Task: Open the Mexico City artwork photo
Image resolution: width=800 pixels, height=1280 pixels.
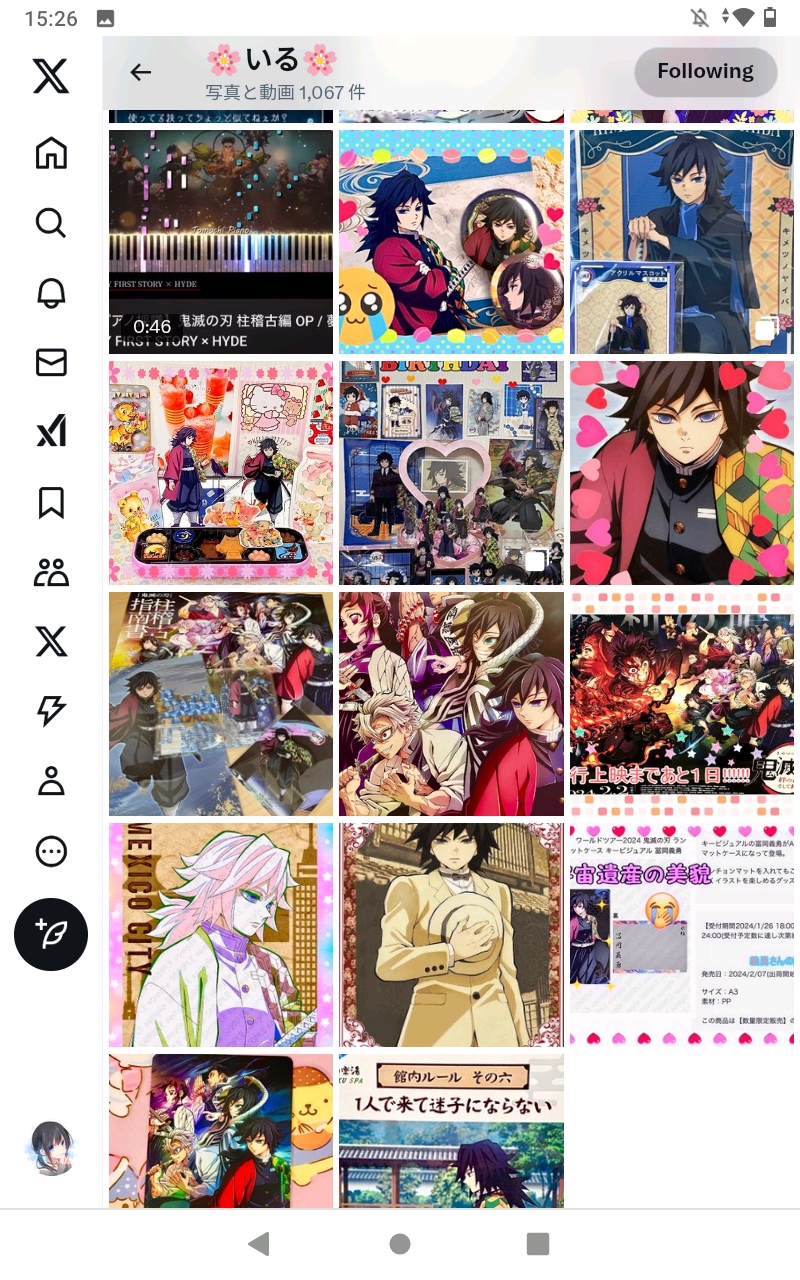Action: (221, 935)
